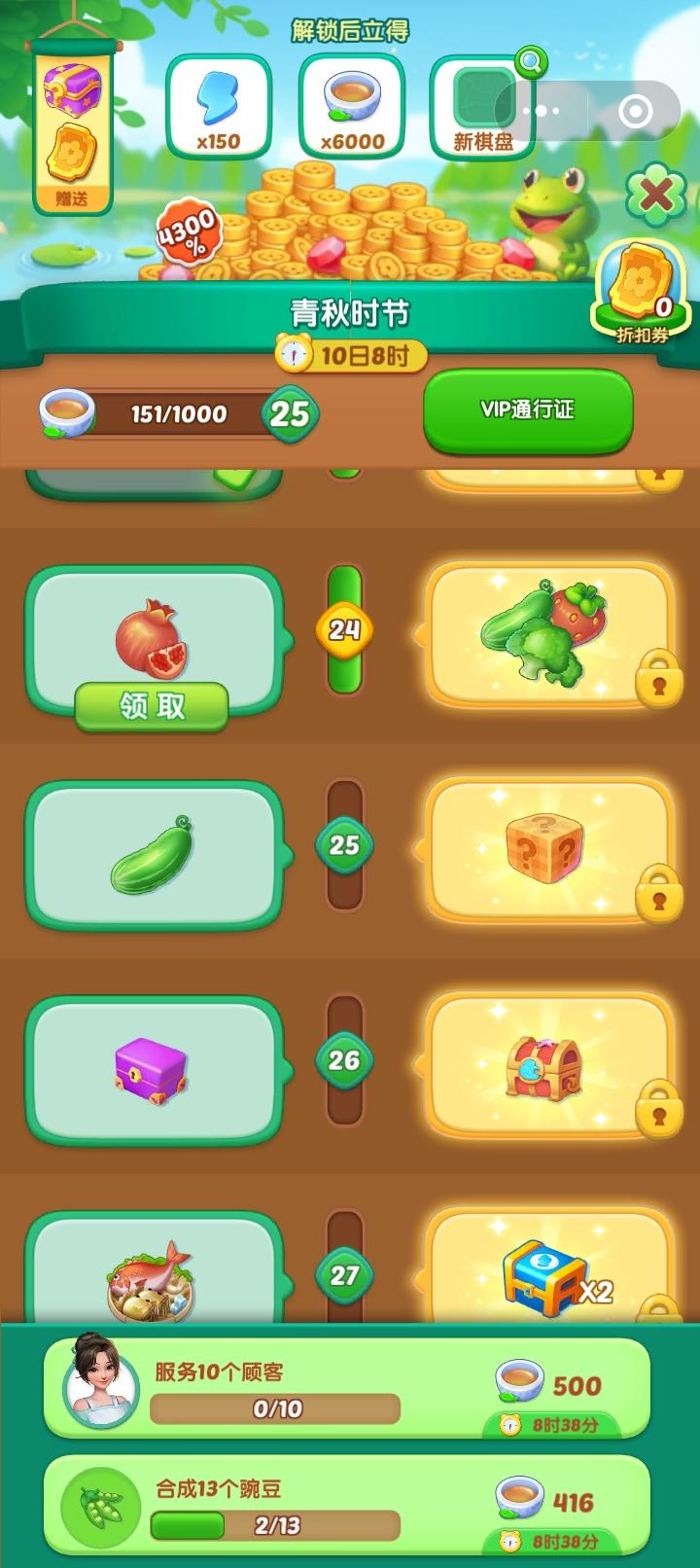The image size is (700, 1568).
Task: Click the teacup x6000 reward
Action: pos(350,107)
